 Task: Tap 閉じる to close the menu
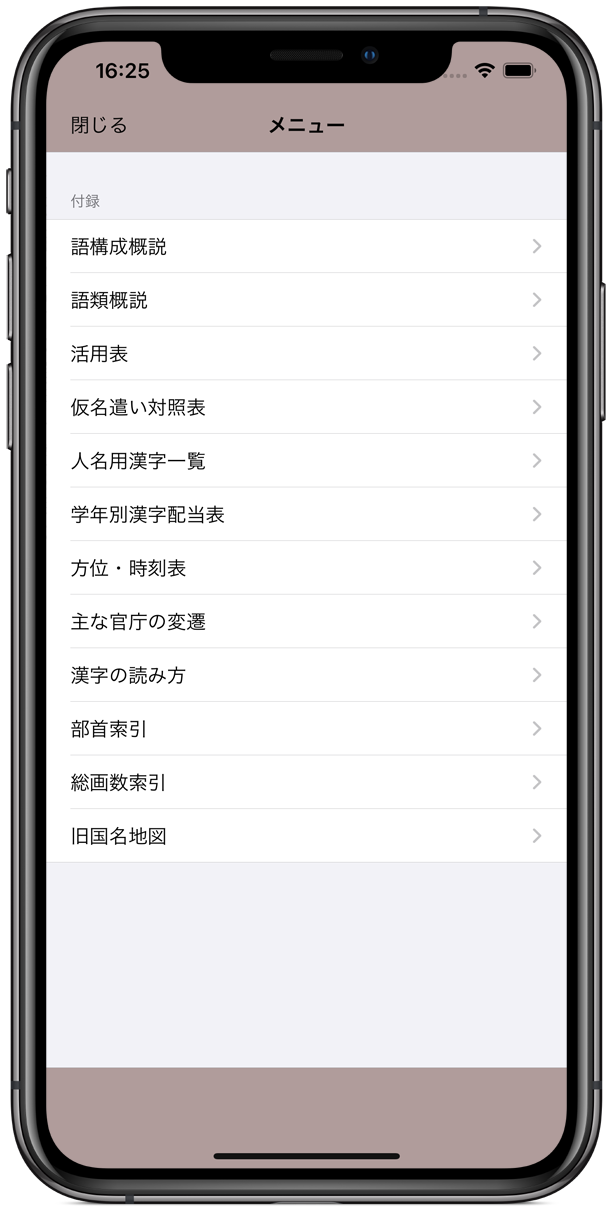click(x=99, y=125)
